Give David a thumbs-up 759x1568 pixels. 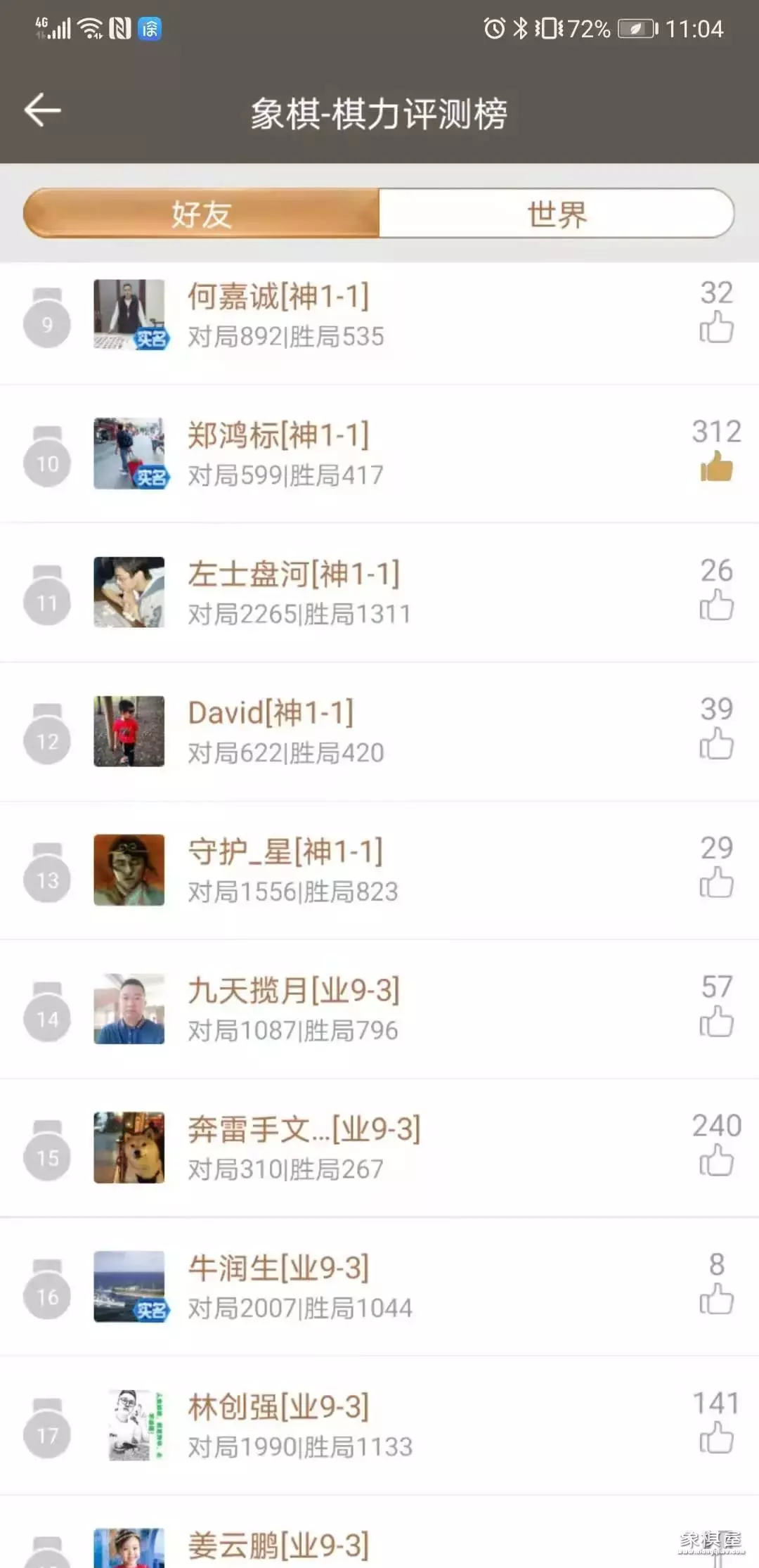(716, 744)
